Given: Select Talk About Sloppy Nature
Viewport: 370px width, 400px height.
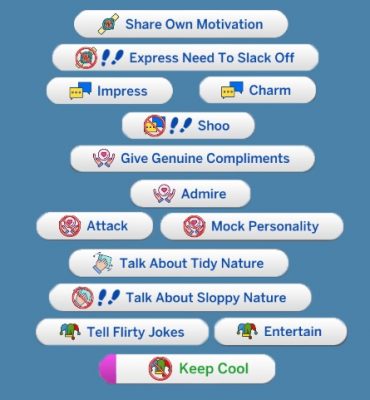Looking at the screenshot, I should tap(180, 297).
